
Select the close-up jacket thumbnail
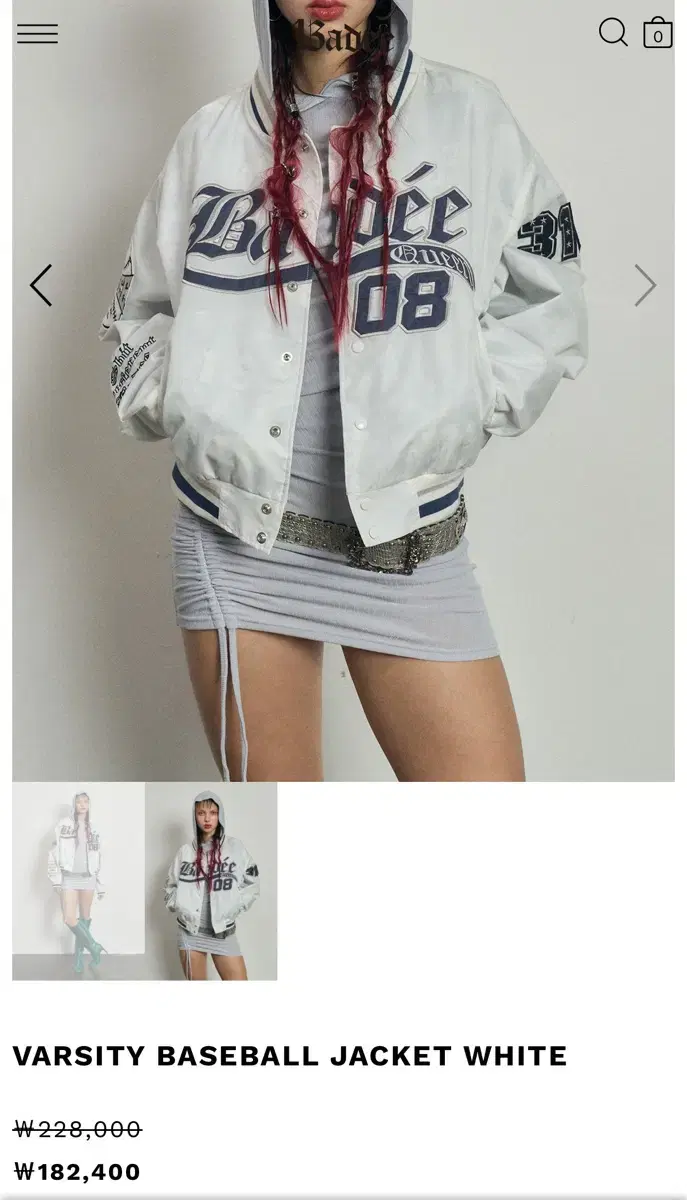(x=211, y=881)
